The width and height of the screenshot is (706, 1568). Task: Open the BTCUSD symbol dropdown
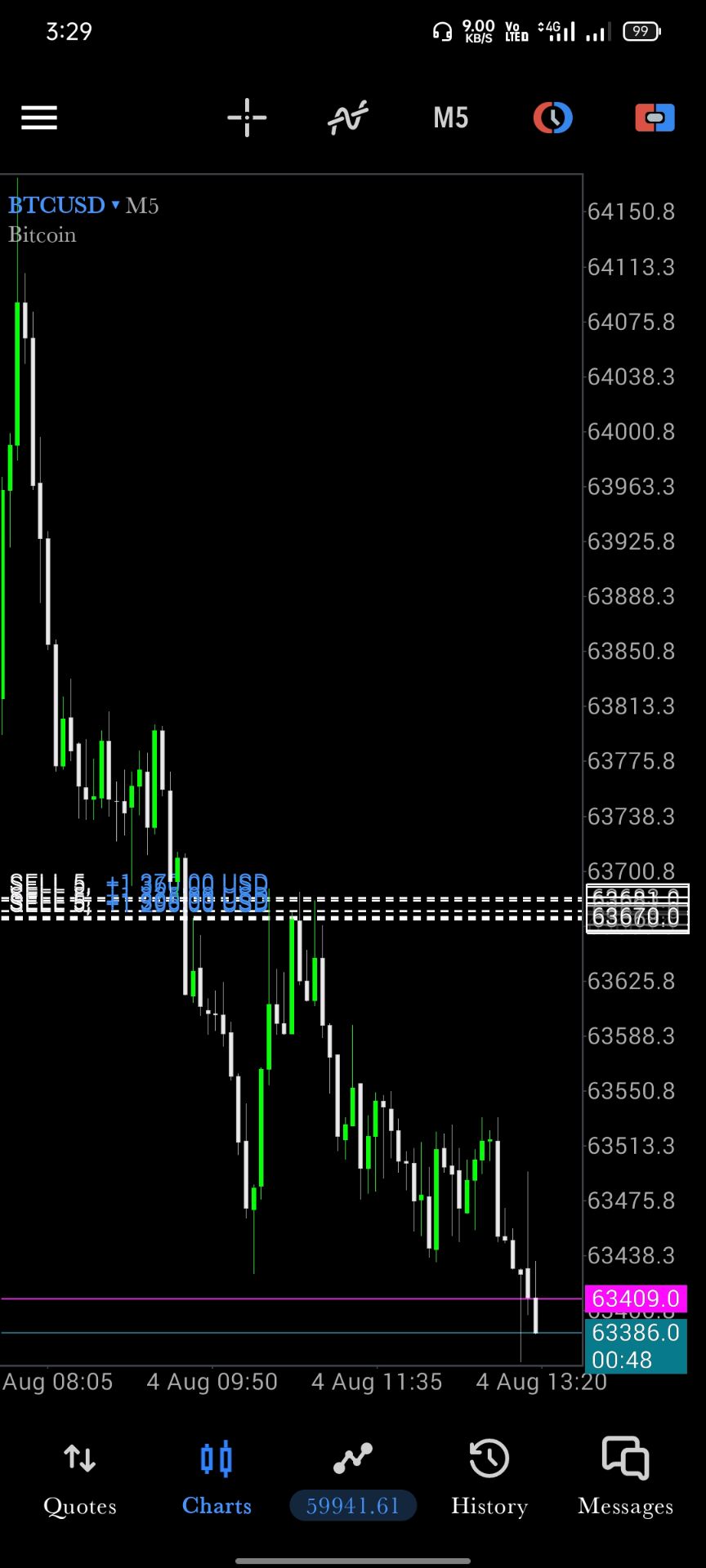pos(65,205)
